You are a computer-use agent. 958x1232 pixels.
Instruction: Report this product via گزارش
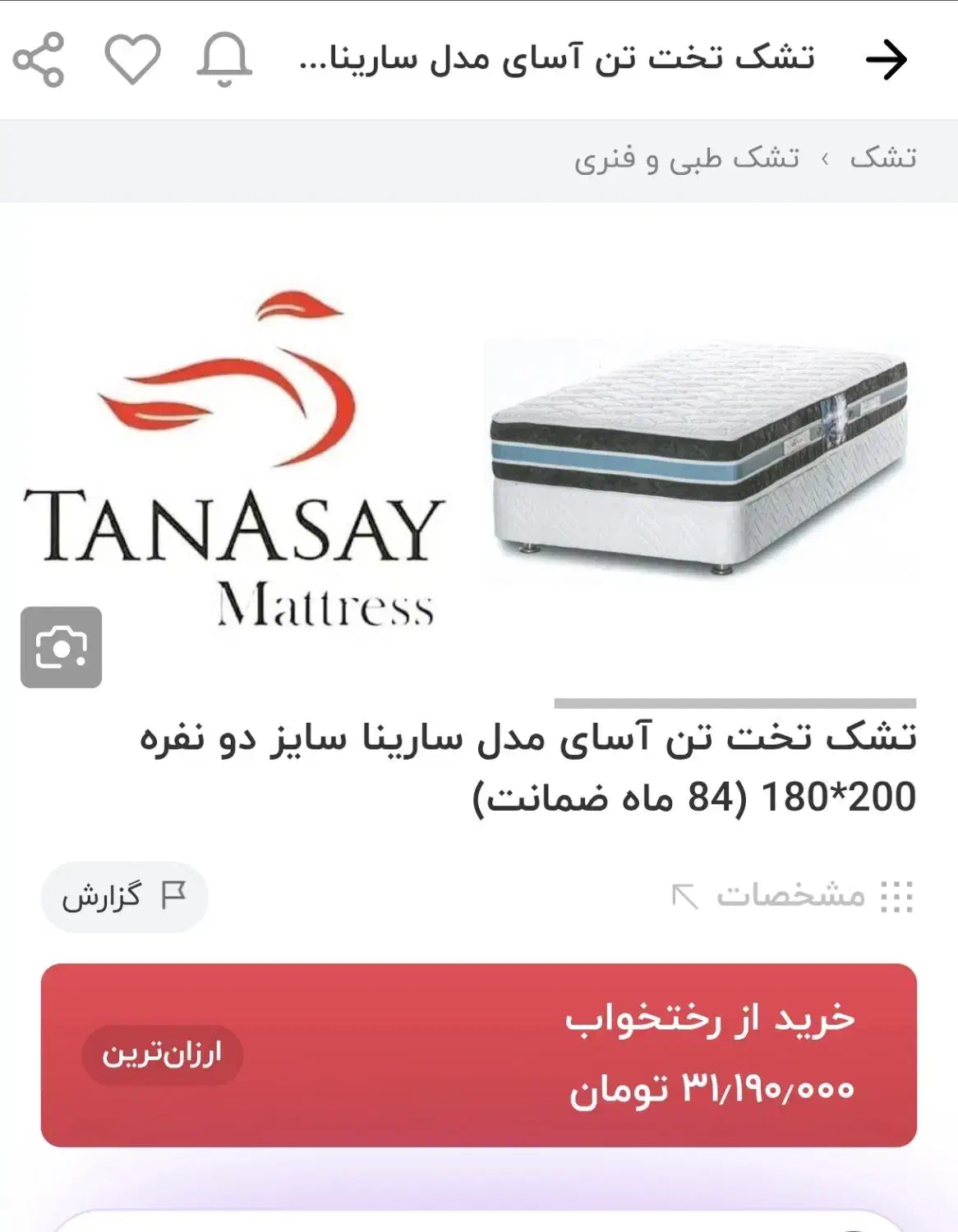pyautogui.click(x=125, y=896)
